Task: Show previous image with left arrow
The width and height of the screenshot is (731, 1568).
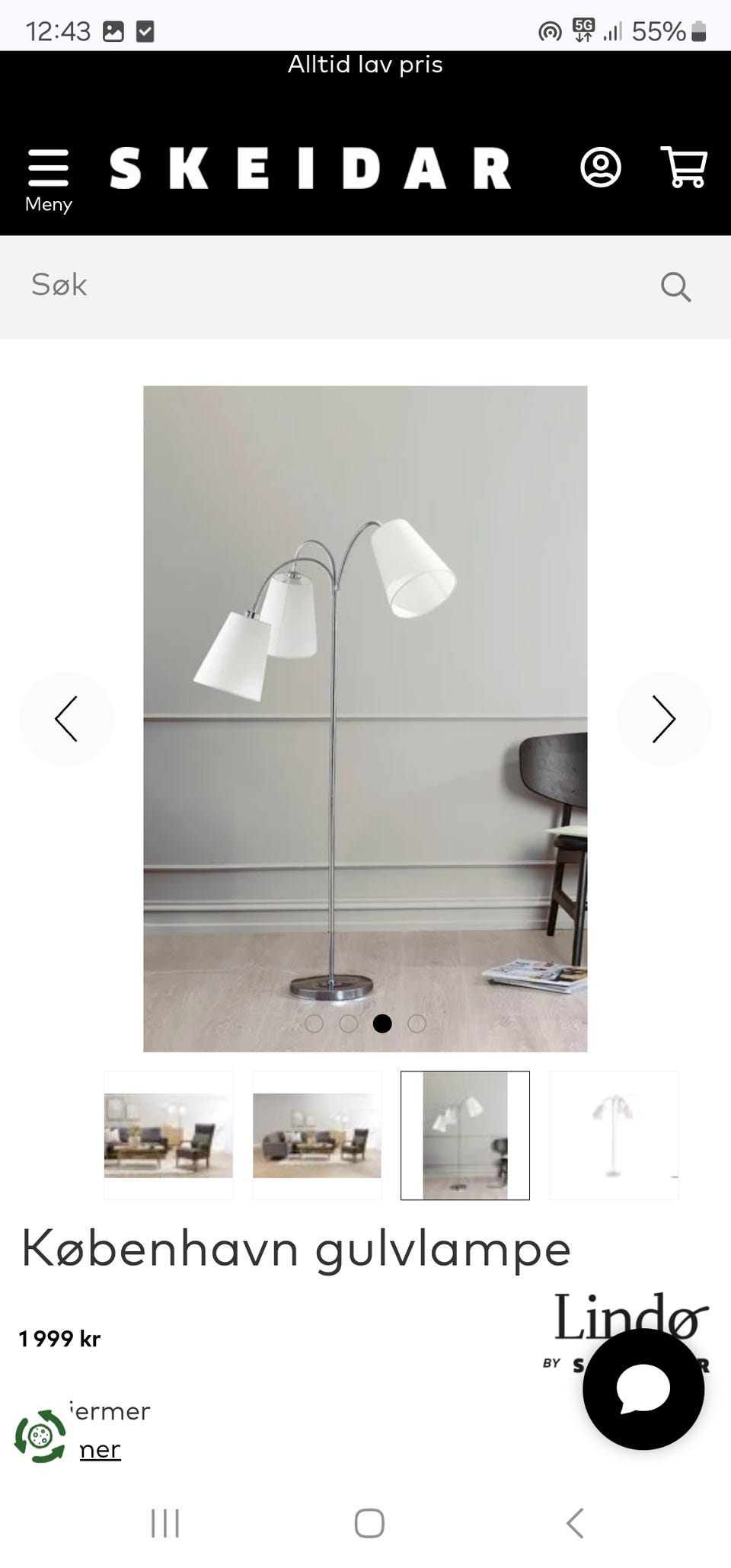Action: point(67,718)
